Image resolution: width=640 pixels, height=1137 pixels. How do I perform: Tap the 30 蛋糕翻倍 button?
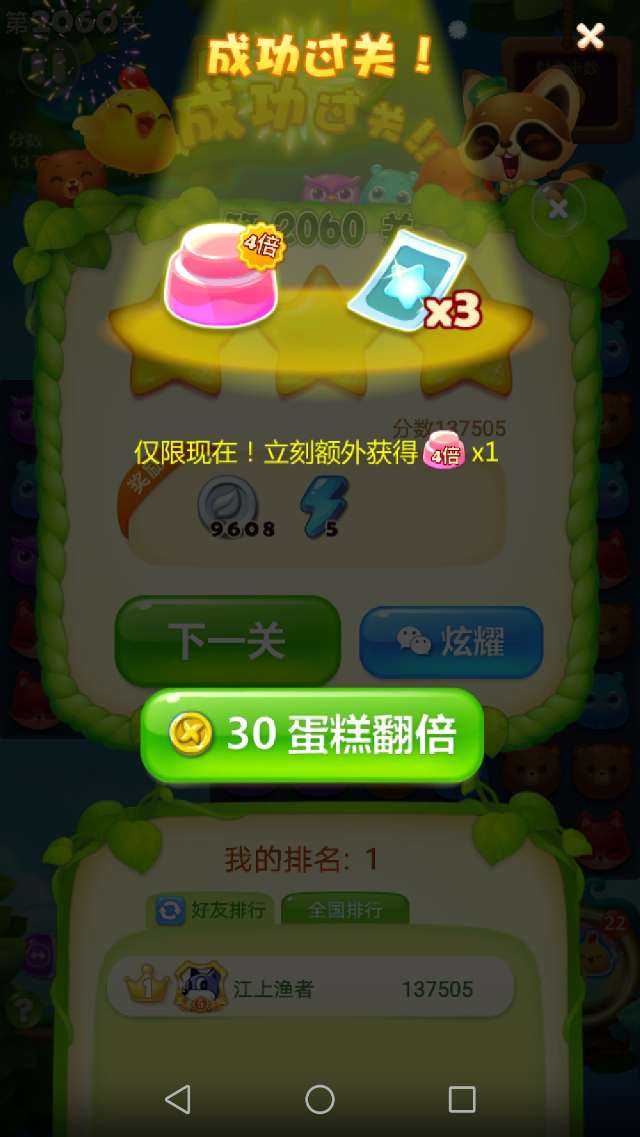312,735
